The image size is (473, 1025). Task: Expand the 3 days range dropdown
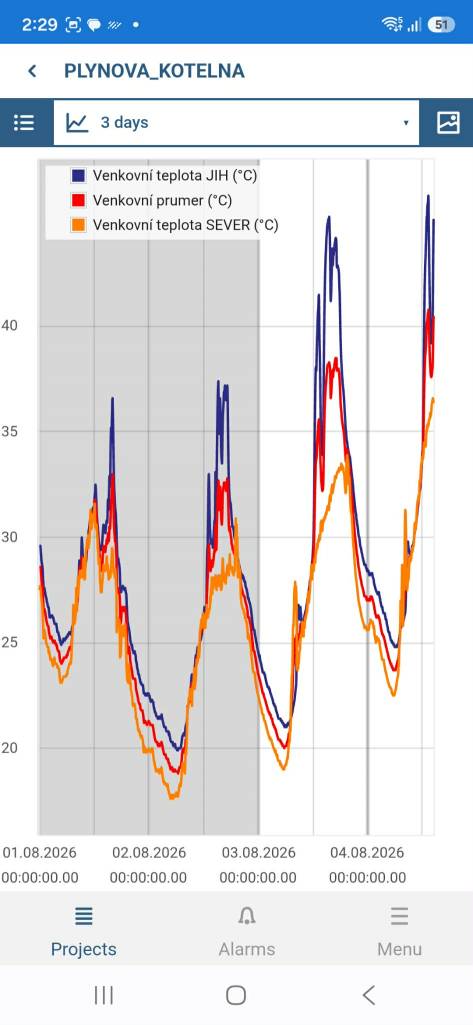(236, 122)
